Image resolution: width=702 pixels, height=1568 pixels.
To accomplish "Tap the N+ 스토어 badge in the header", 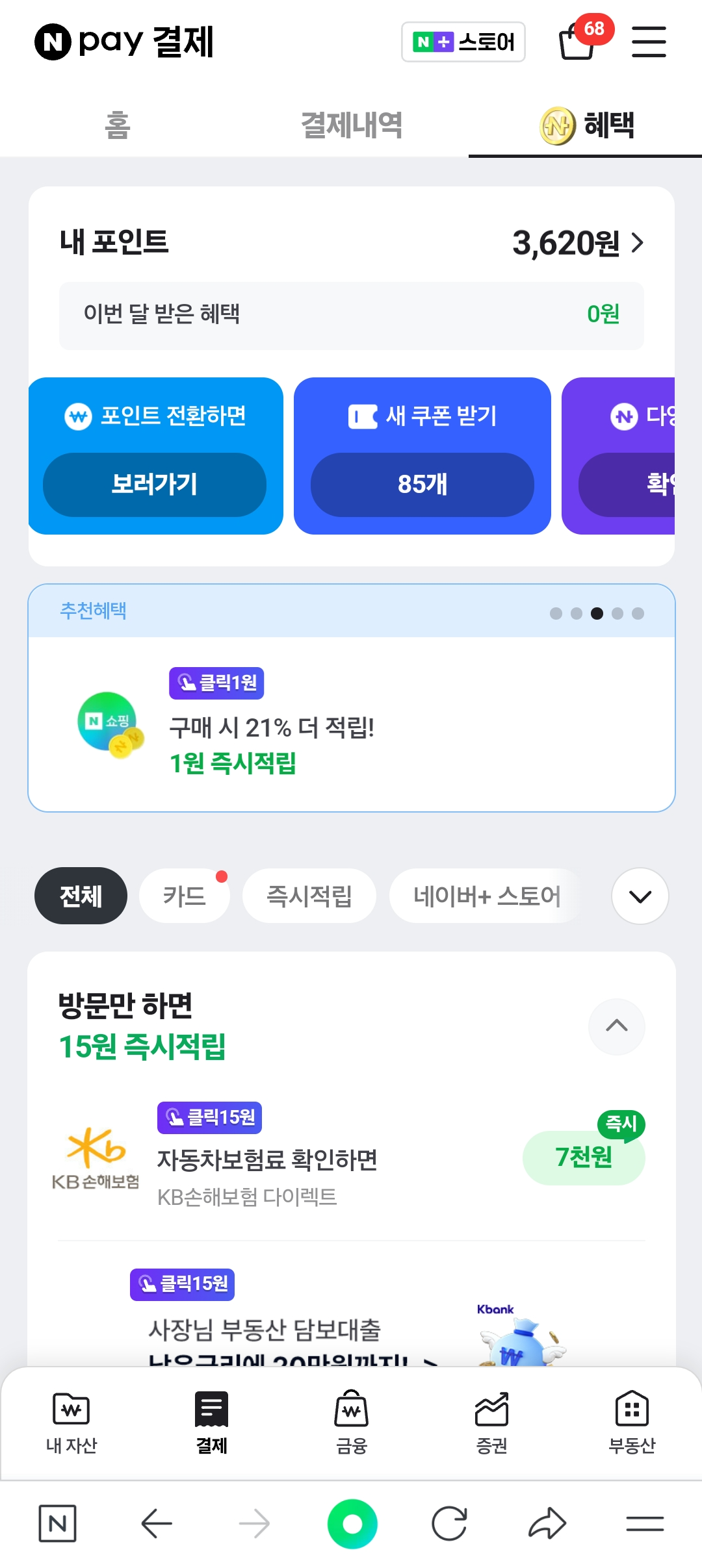I will click(x=463, y=42).
